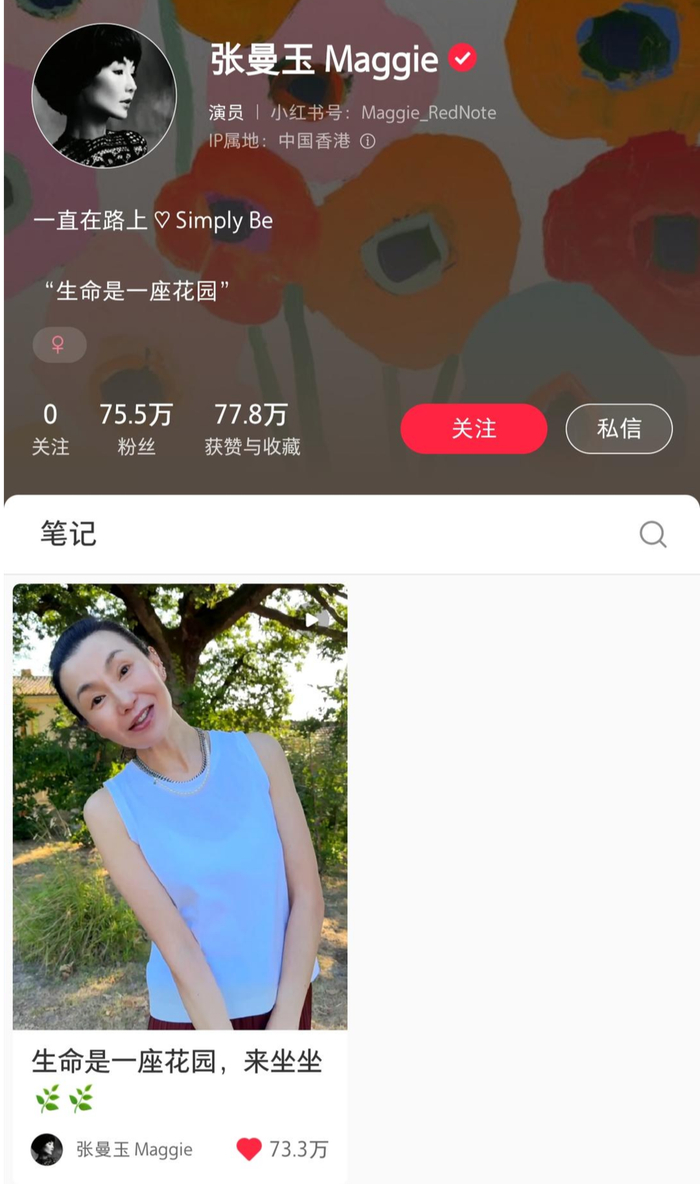Open the profile avatar photo
Image resolution: width=700 pixels, height=1184 pixels.
[x=104, y=95]
